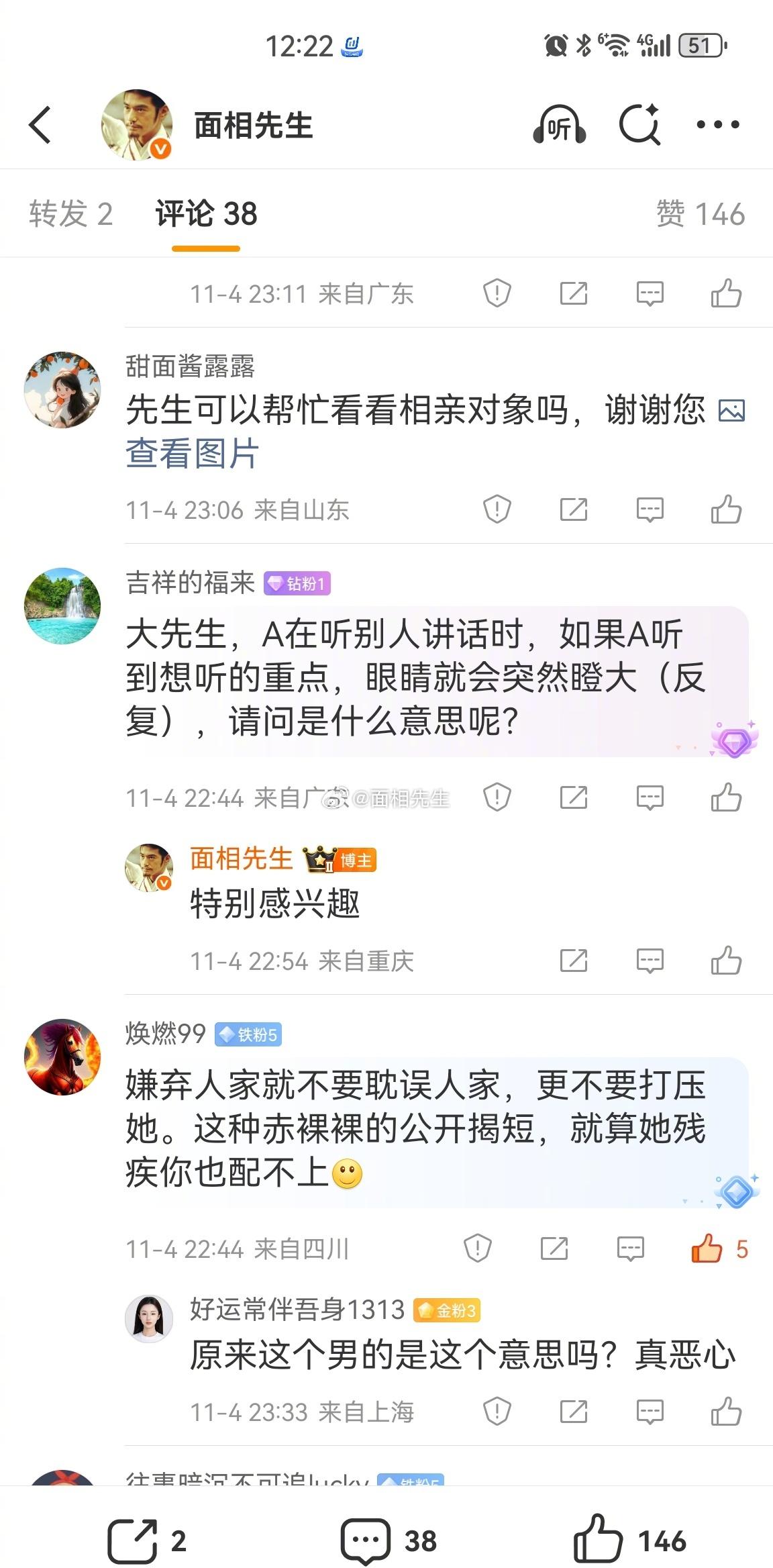Open the refresh/search icon in the top bar
Image resolution: width=773 pixels, height=1568 pixels.
(640, 124)
